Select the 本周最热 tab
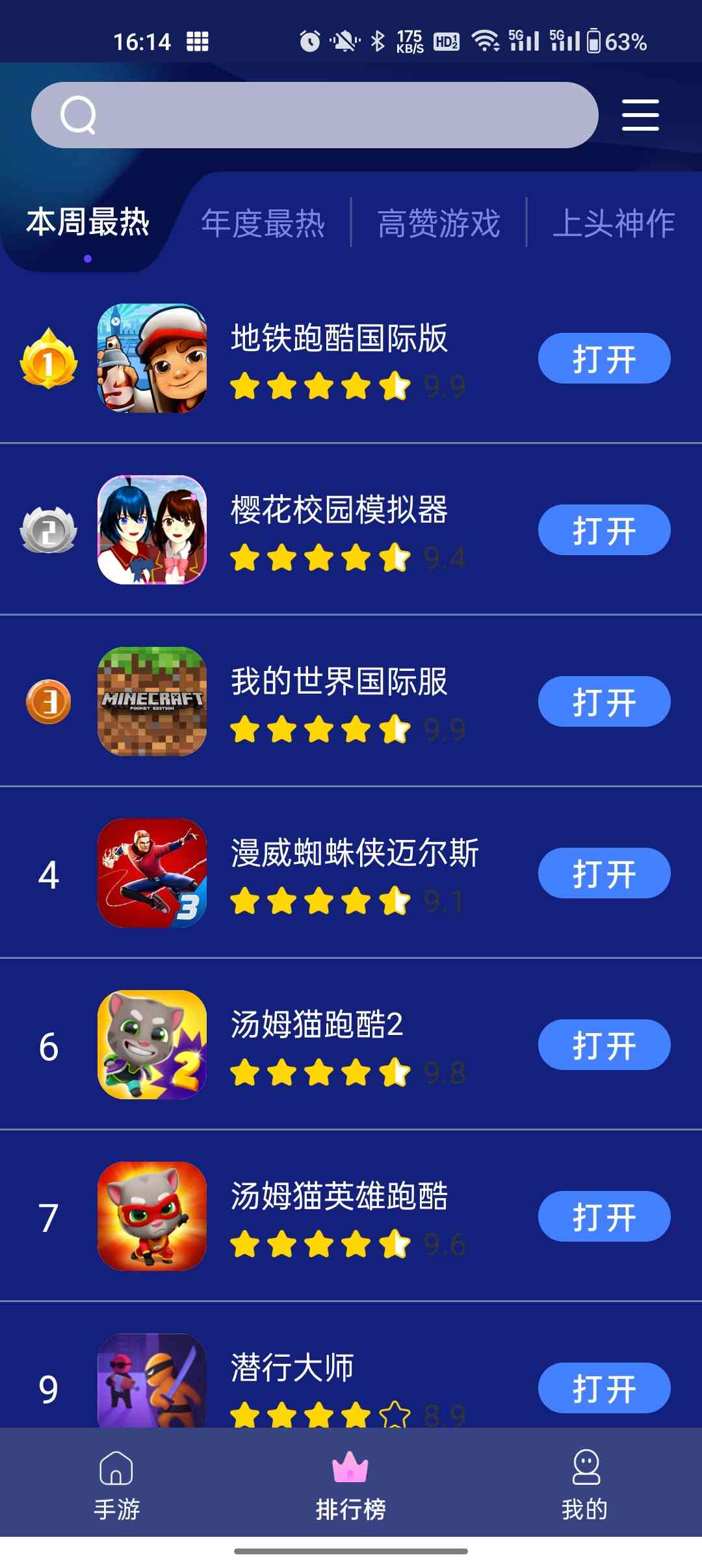The height and width of the screenshot is (1568, 702). point(88,222)
